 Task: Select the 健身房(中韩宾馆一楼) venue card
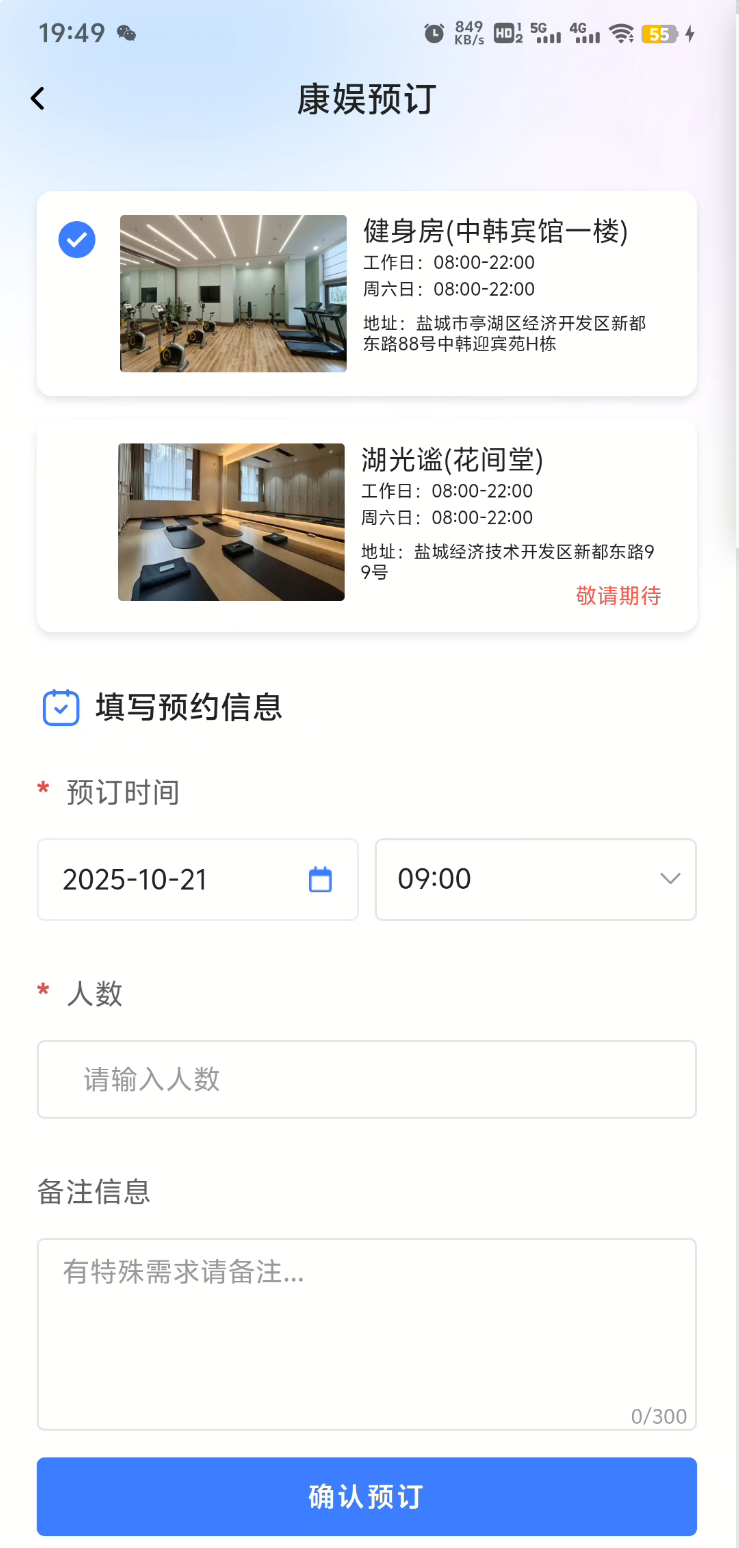pyautogui.click(x=366, y=293)
